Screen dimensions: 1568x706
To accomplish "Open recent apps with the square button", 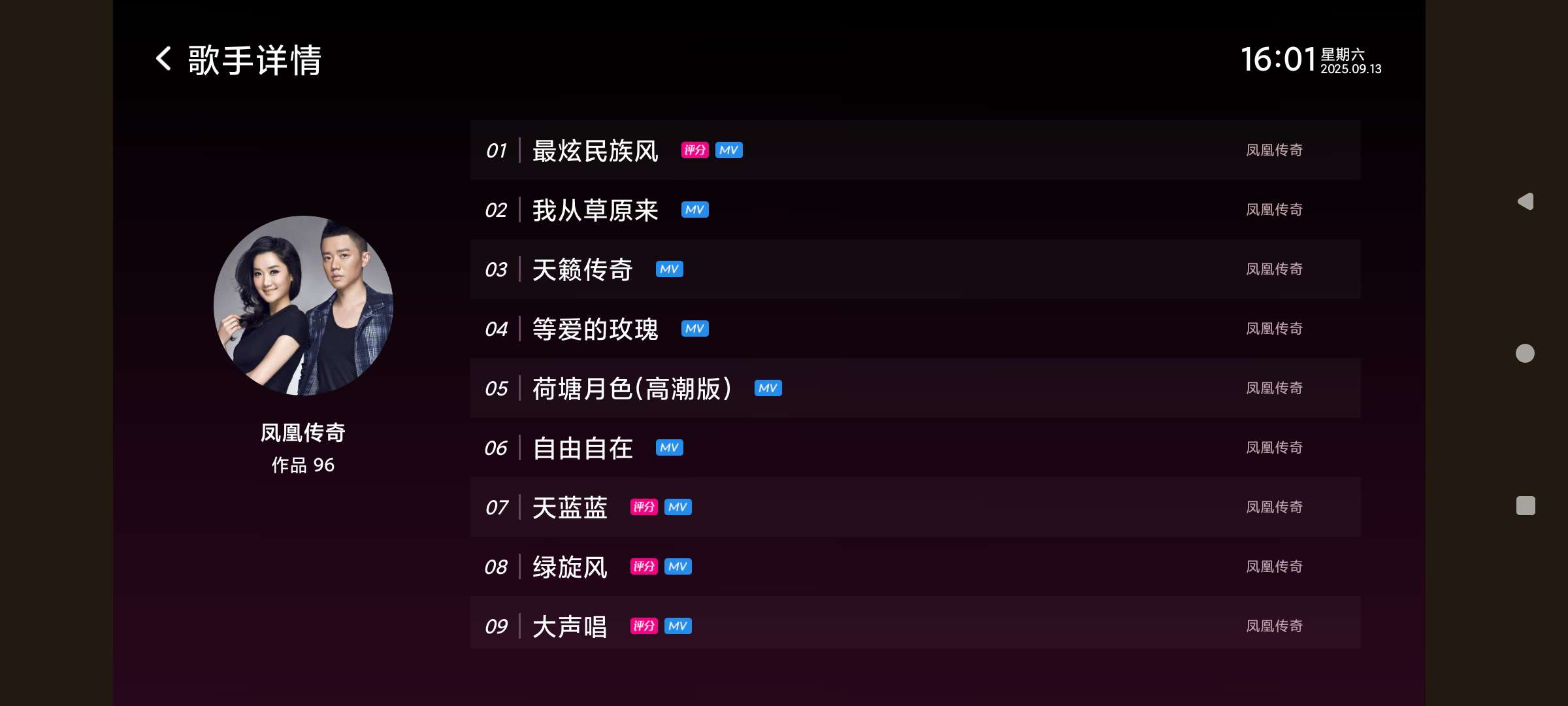I will (1525, 505).
